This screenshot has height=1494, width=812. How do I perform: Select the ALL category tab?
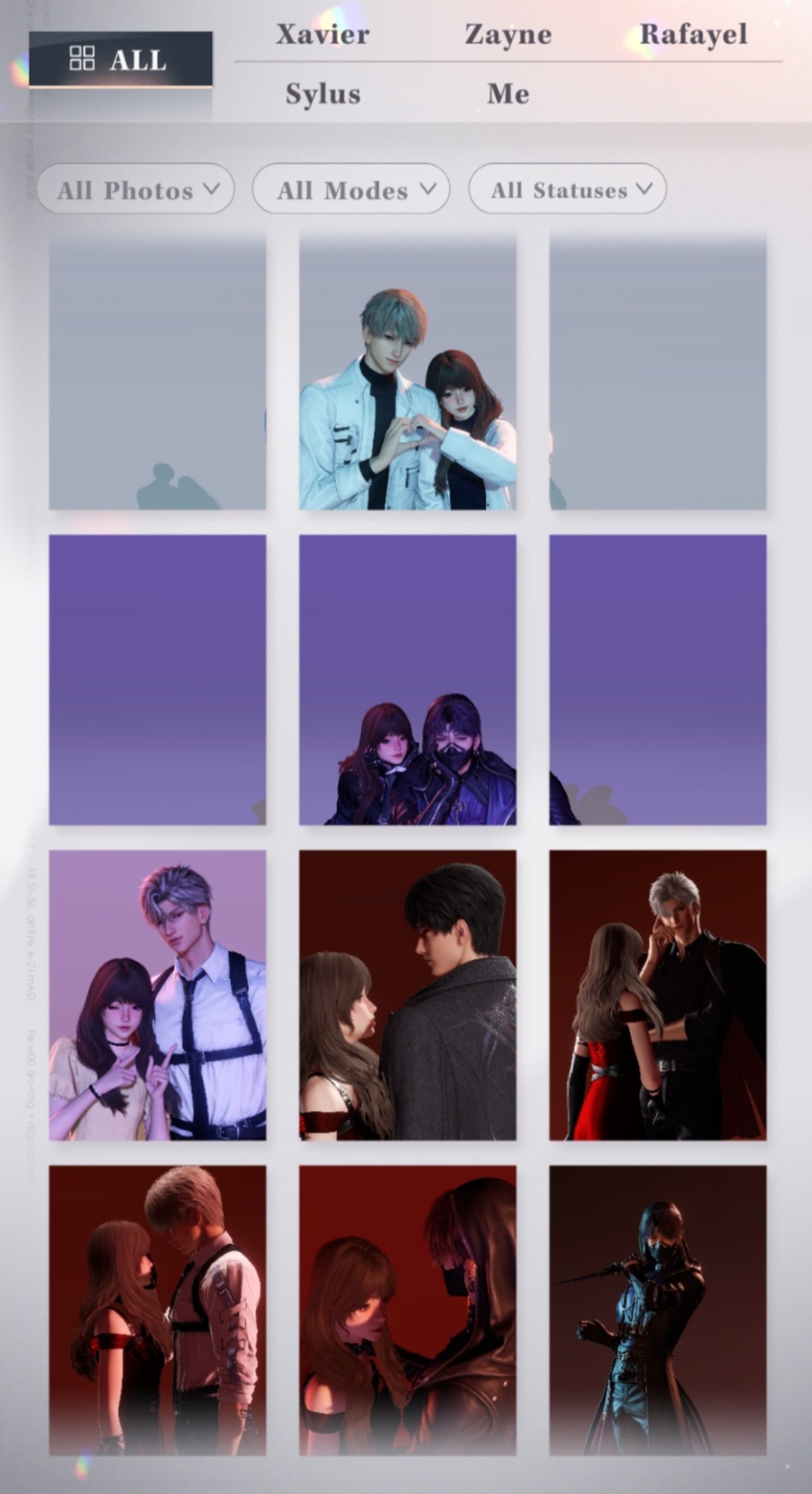pos(121,60)
